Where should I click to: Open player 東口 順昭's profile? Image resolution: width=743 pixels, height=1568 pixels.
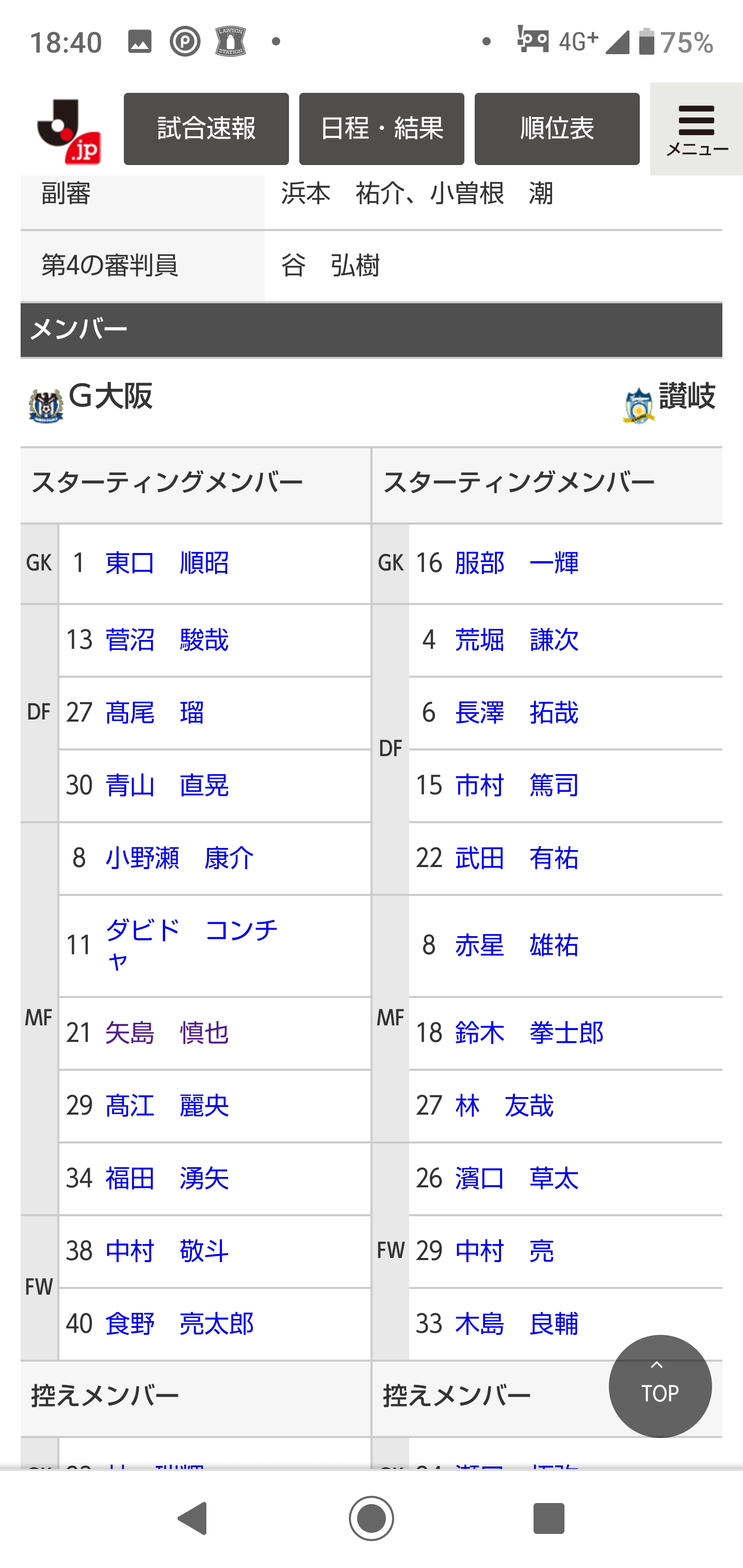(x=167, y=562)
